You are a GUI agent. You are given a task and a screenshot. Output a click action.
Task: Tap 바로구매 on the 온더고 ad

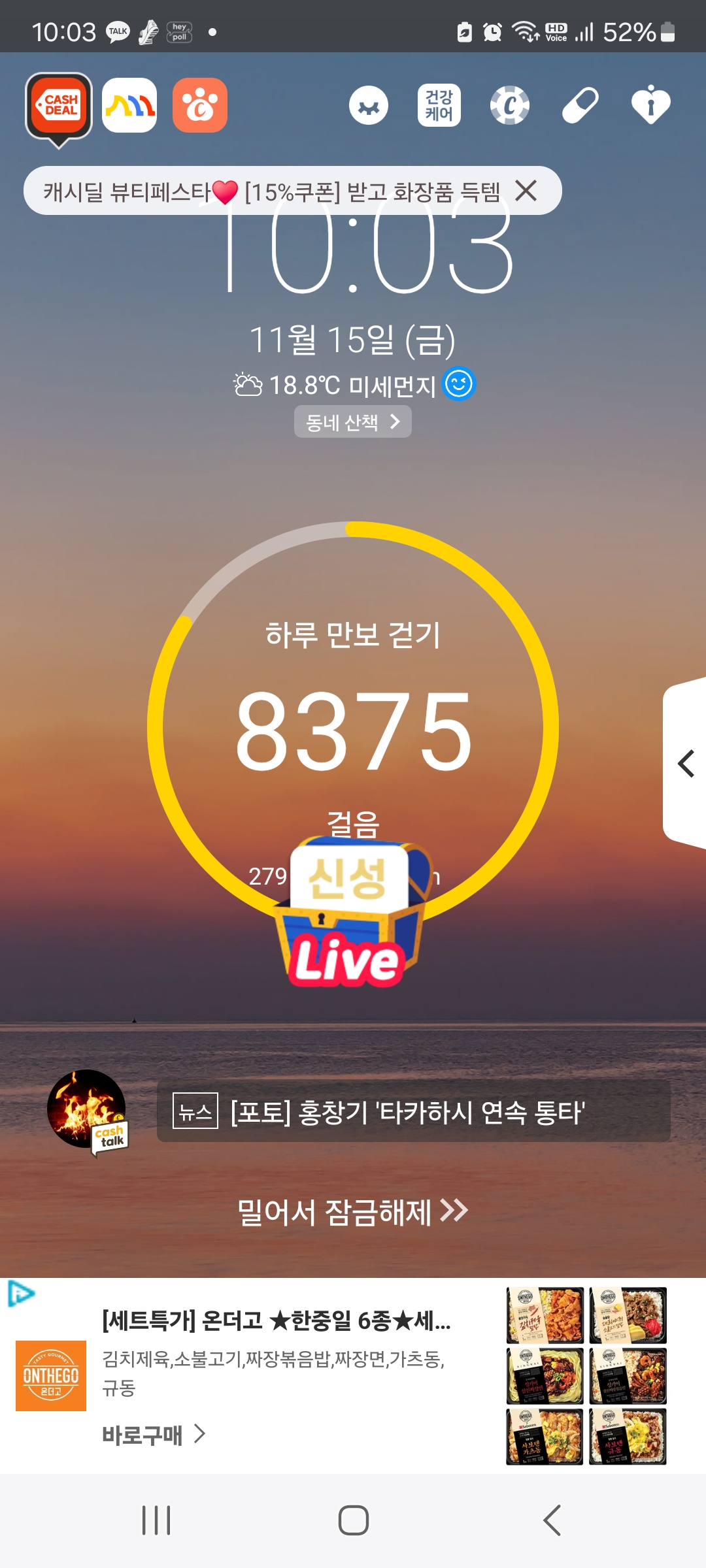click(154, 1435)
